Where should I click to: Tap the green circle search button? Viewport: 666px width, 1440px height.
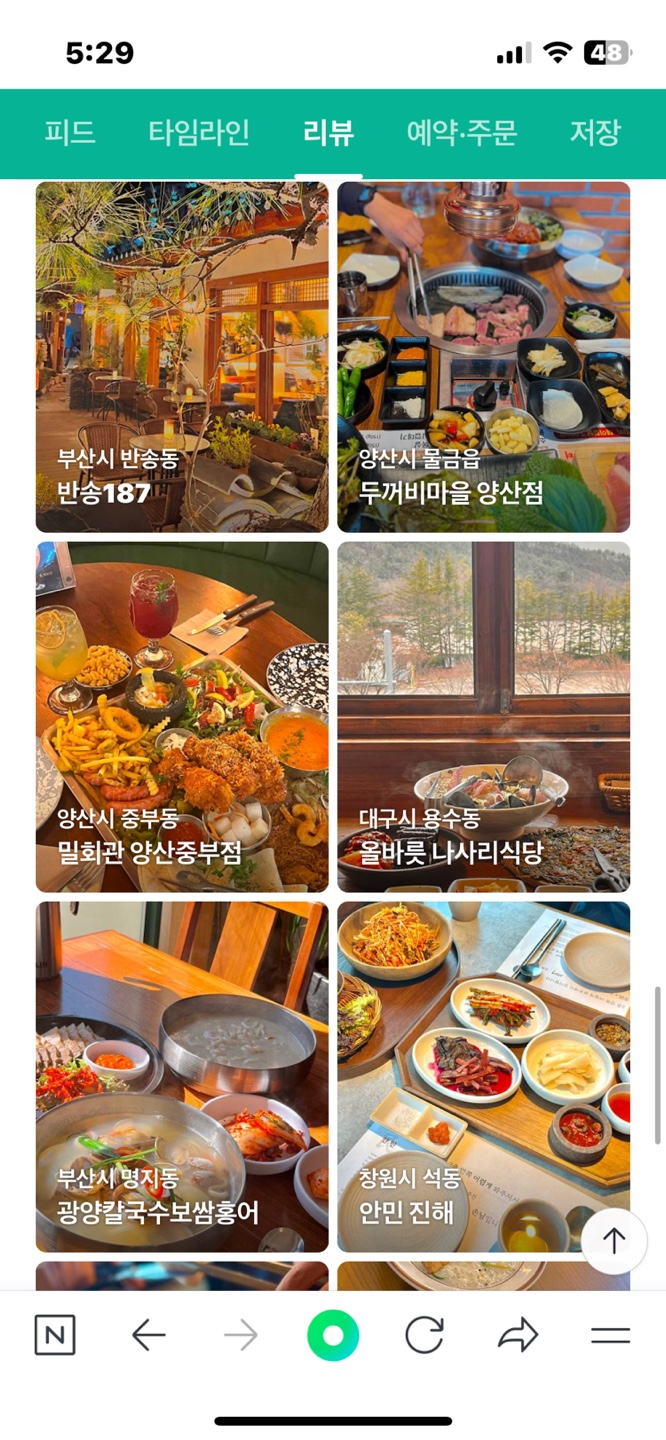coord(333,1335)
